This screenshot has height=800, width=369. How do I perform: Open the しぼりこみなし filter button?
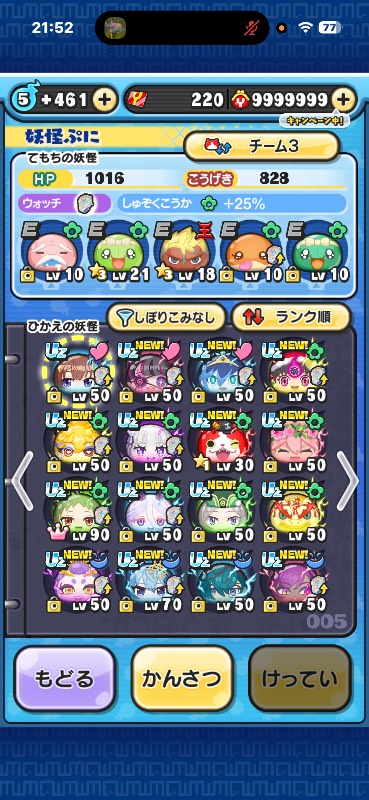pos(168,317)
